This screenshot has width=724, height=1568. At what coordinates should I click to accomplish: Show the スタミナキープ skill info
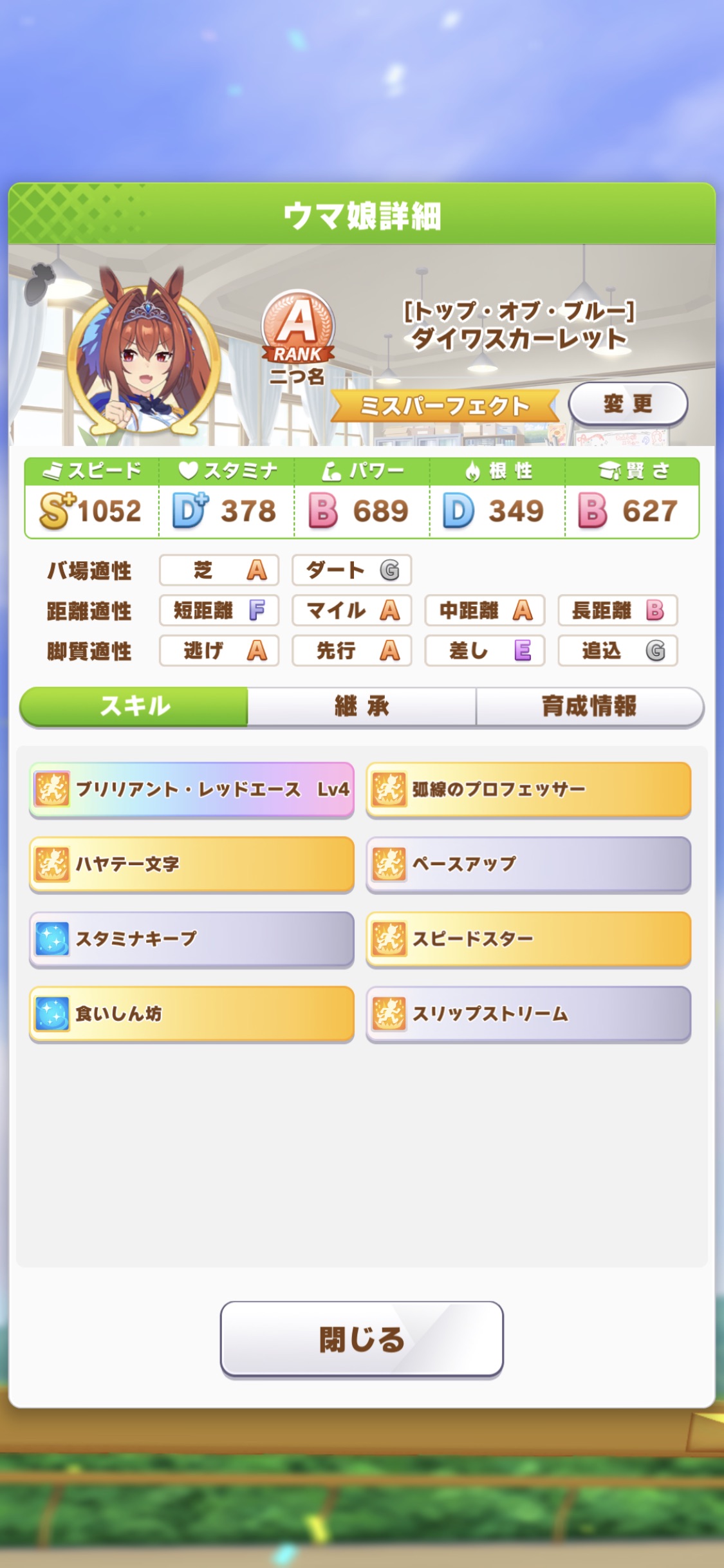pos(192,938)
